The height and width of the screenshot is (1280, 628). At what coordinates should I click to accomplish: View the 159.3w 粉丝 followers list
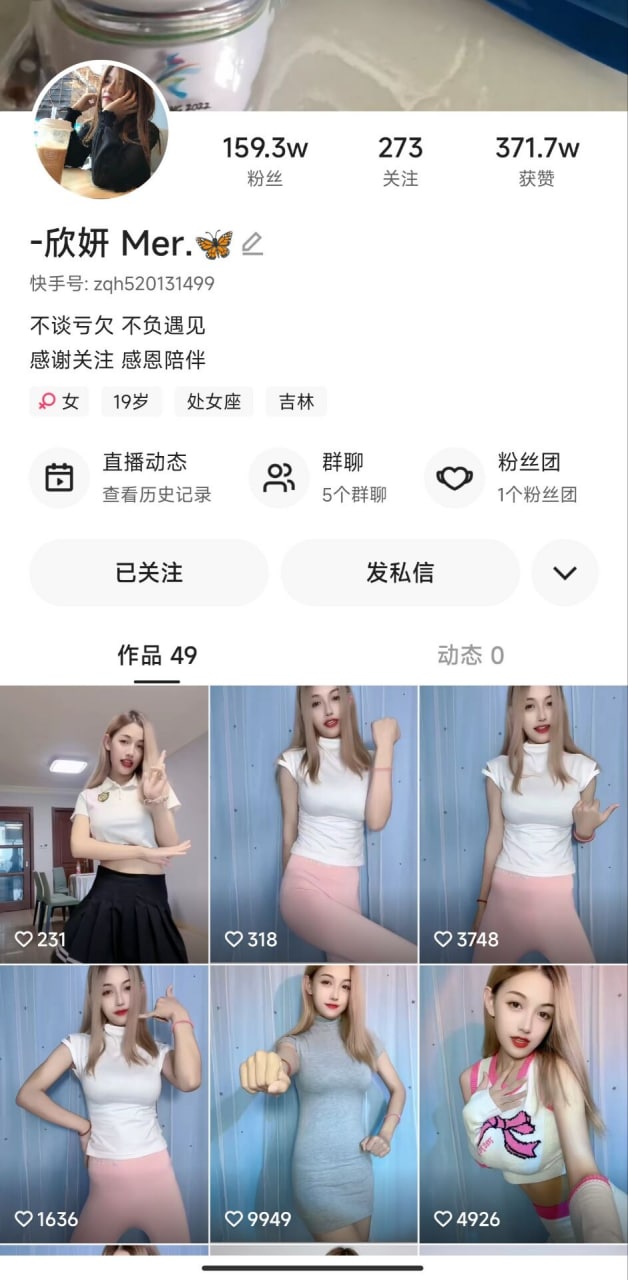click(x=264, y=161)
